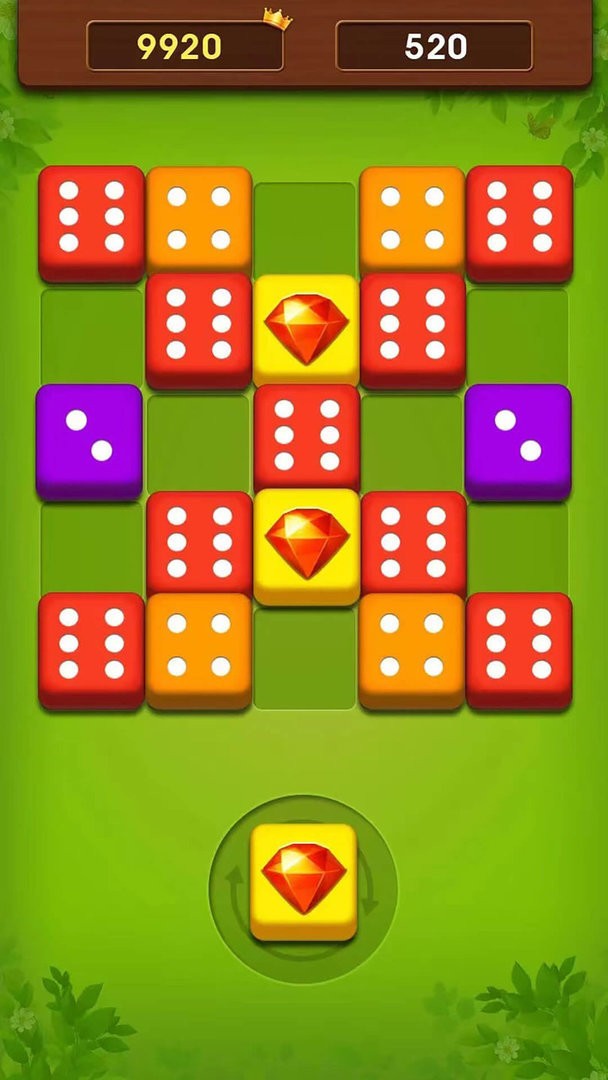Pick empty cell directly above the right purple die

tap(518, 335)
